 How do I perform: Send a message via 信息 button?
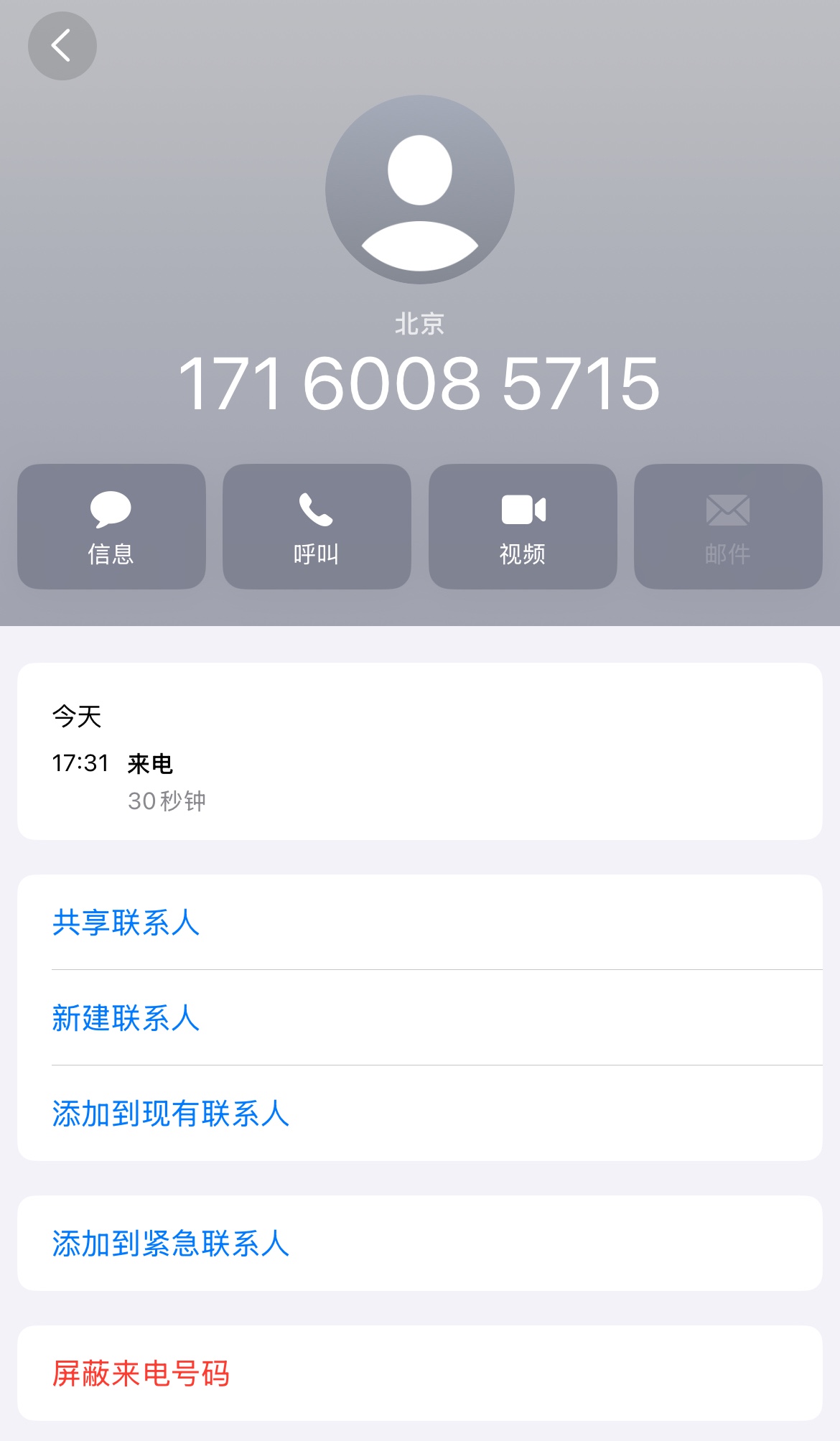pyautogui.click(x=111, y=526)
